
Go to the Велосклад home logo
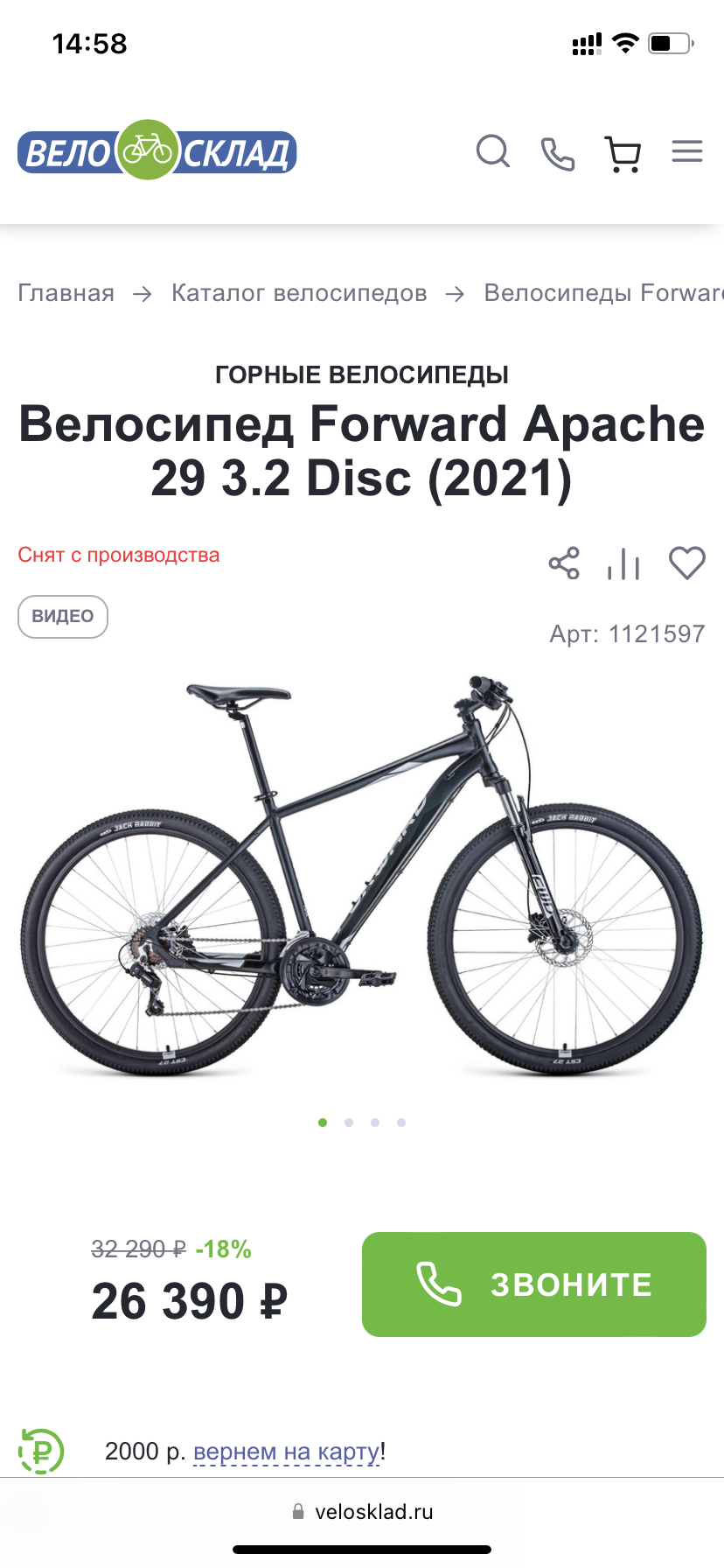click(157, 151)
